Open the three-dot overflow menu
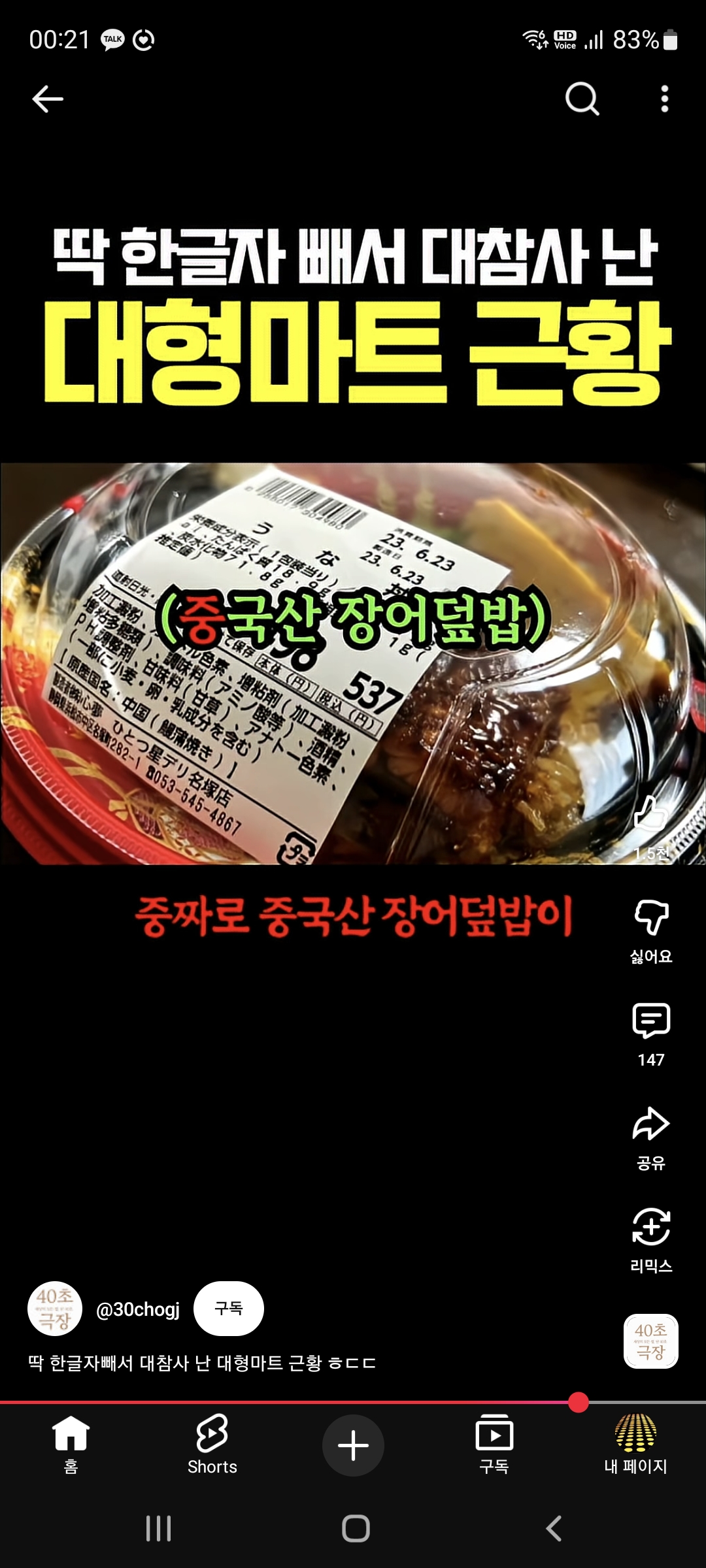This screenshot has width=706, height=1568. click(664, 99)
